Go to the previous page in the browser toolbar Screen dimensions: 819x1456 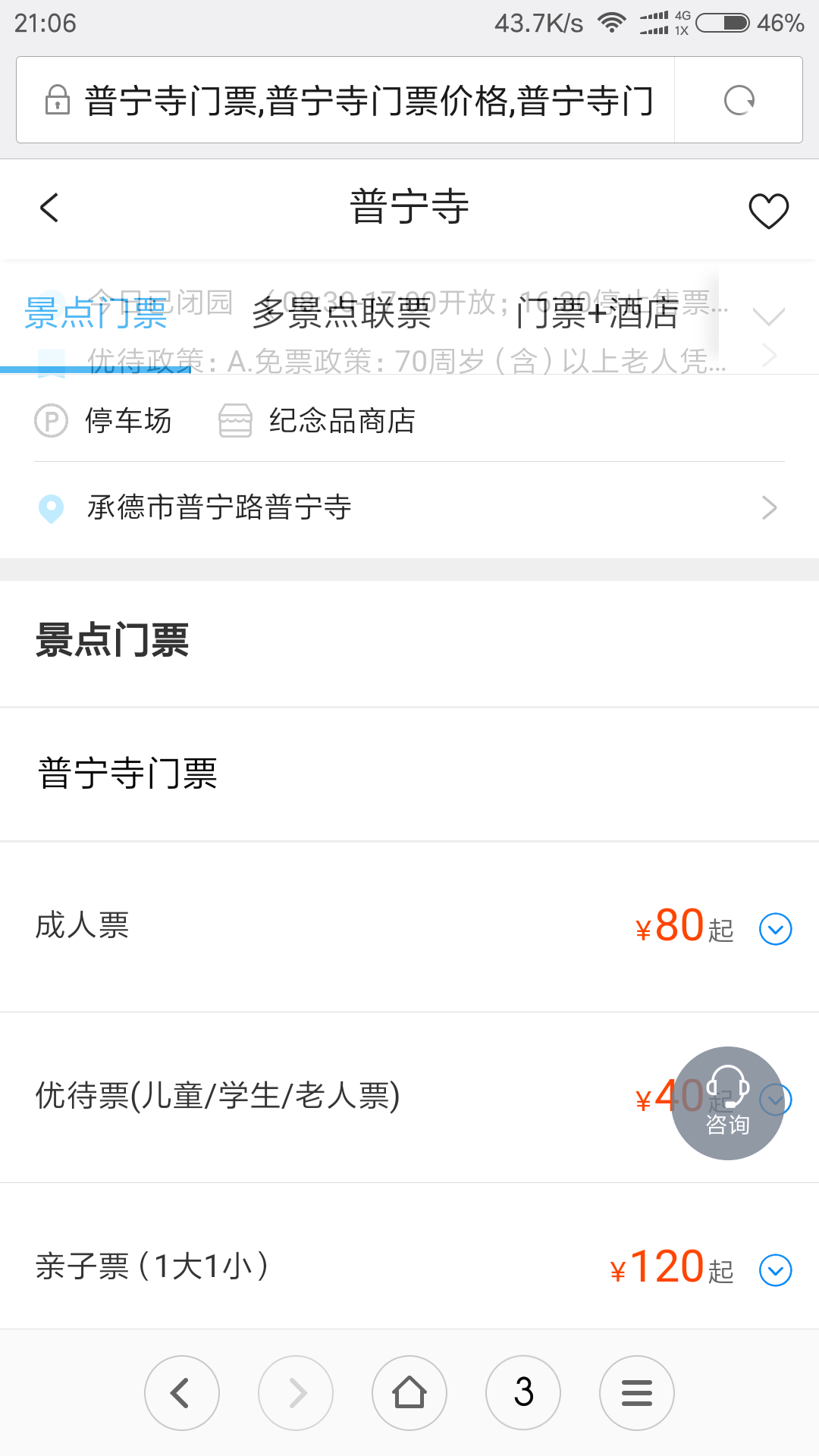click(182, 1393)
